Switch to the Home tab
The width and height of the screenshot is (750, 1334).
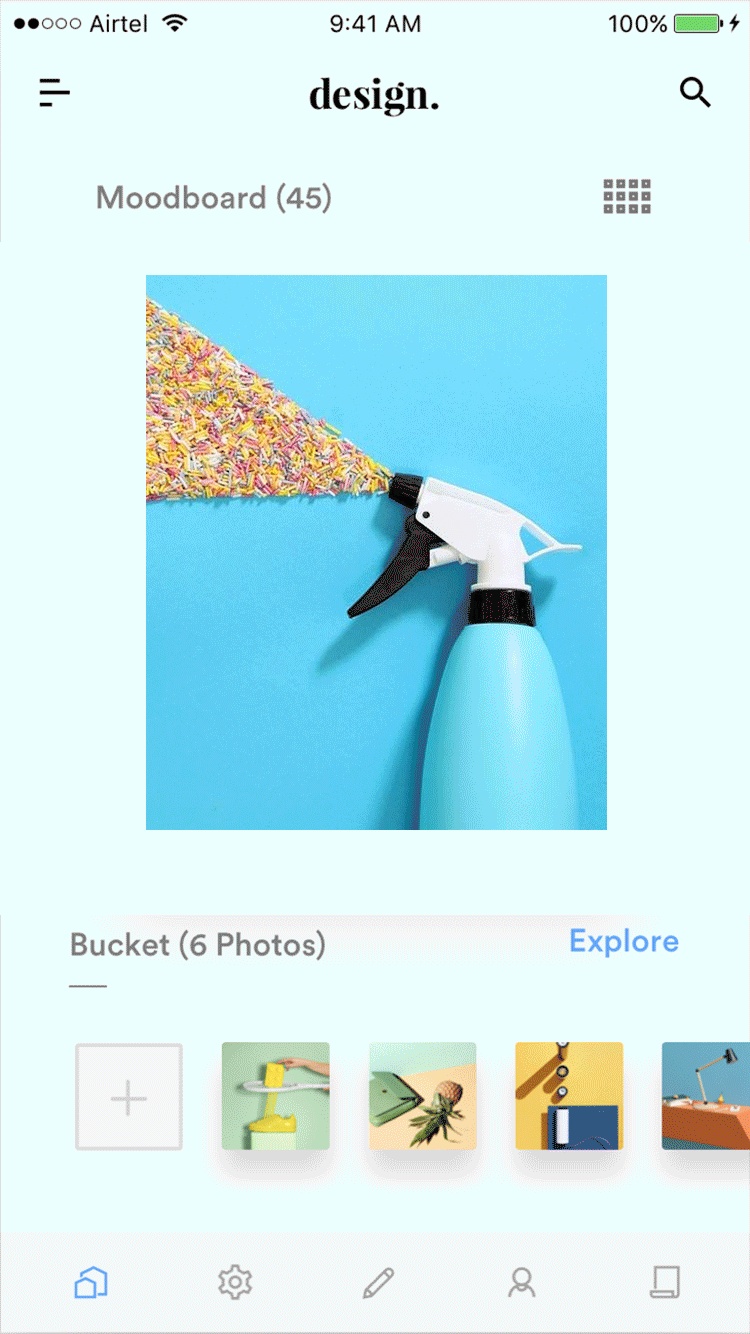91,1281
